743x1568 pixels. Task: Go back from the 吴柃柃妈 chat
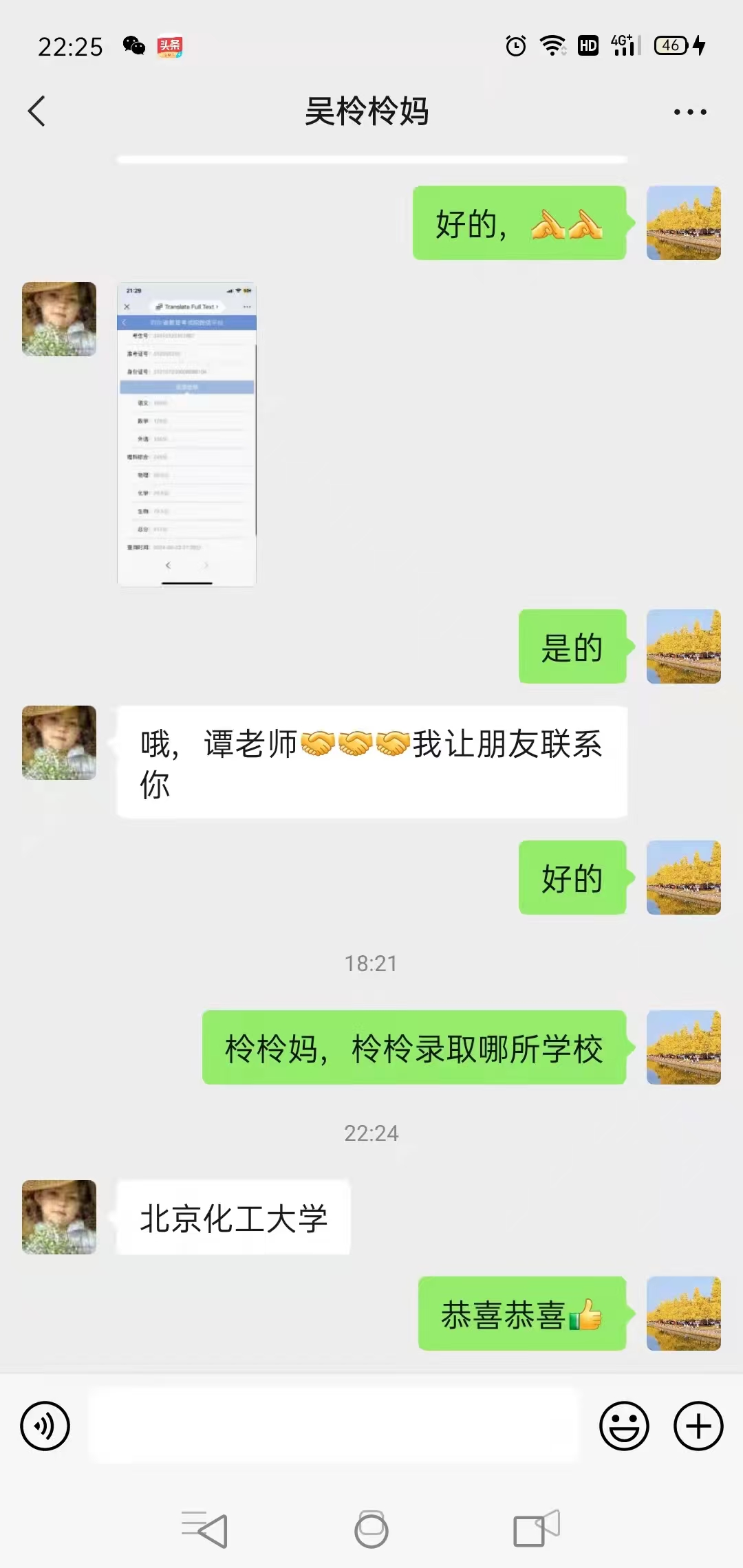[x=37, y=111]
